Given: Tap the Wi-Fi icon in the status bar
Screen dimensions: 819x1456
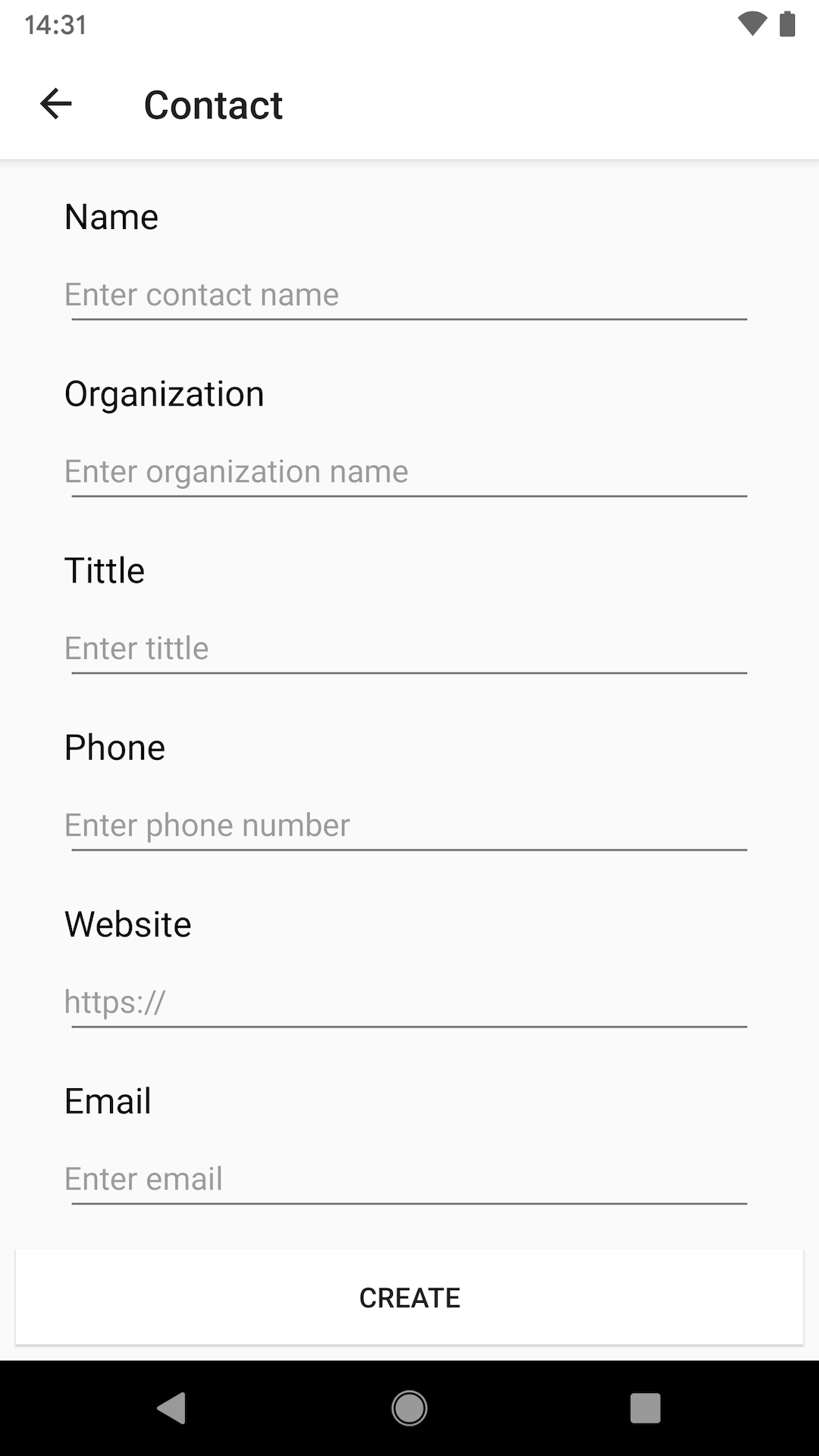Looking at the screenshot, I should [x=752, y=24].
